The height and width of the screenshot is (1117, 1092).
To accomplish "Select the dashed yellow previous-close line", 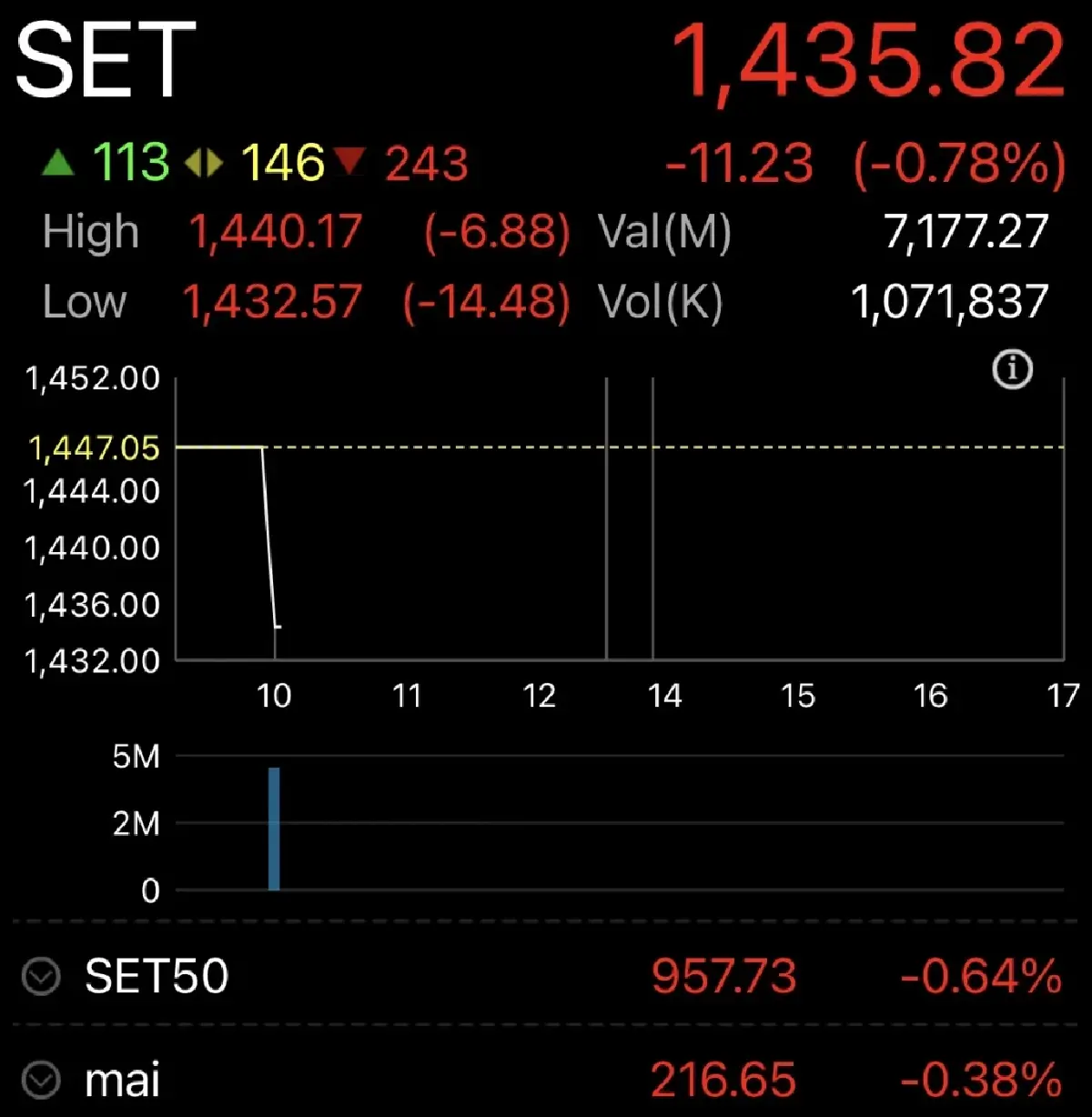I will [x=637, y=447].
